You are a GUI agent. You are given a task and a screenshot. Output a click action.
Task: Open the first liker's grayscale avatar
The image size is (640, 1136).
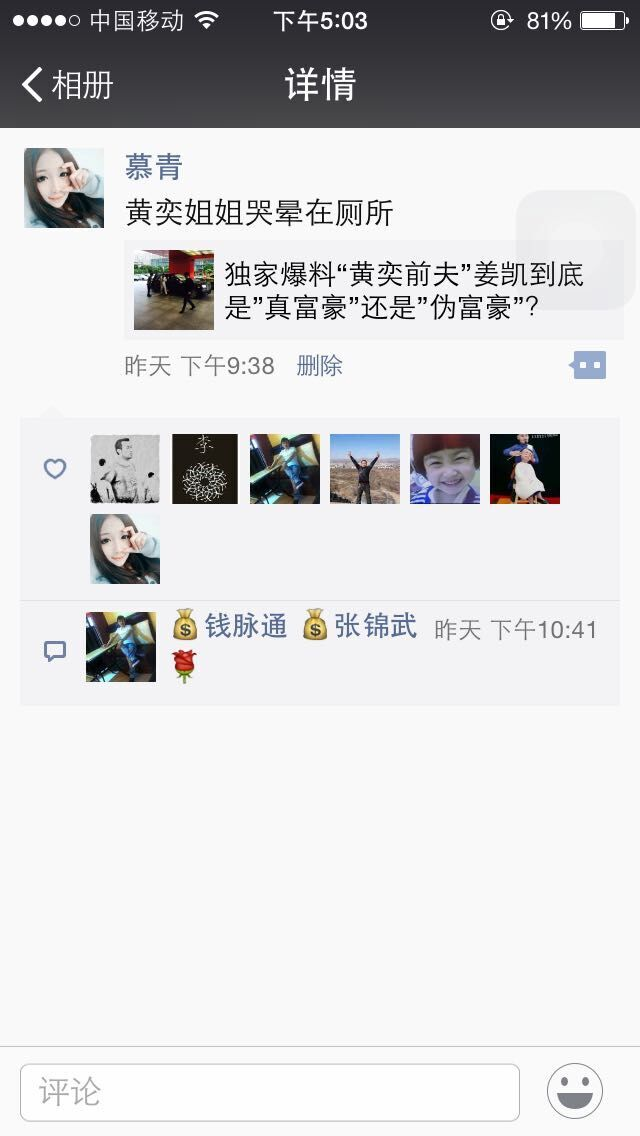point(125,469)
